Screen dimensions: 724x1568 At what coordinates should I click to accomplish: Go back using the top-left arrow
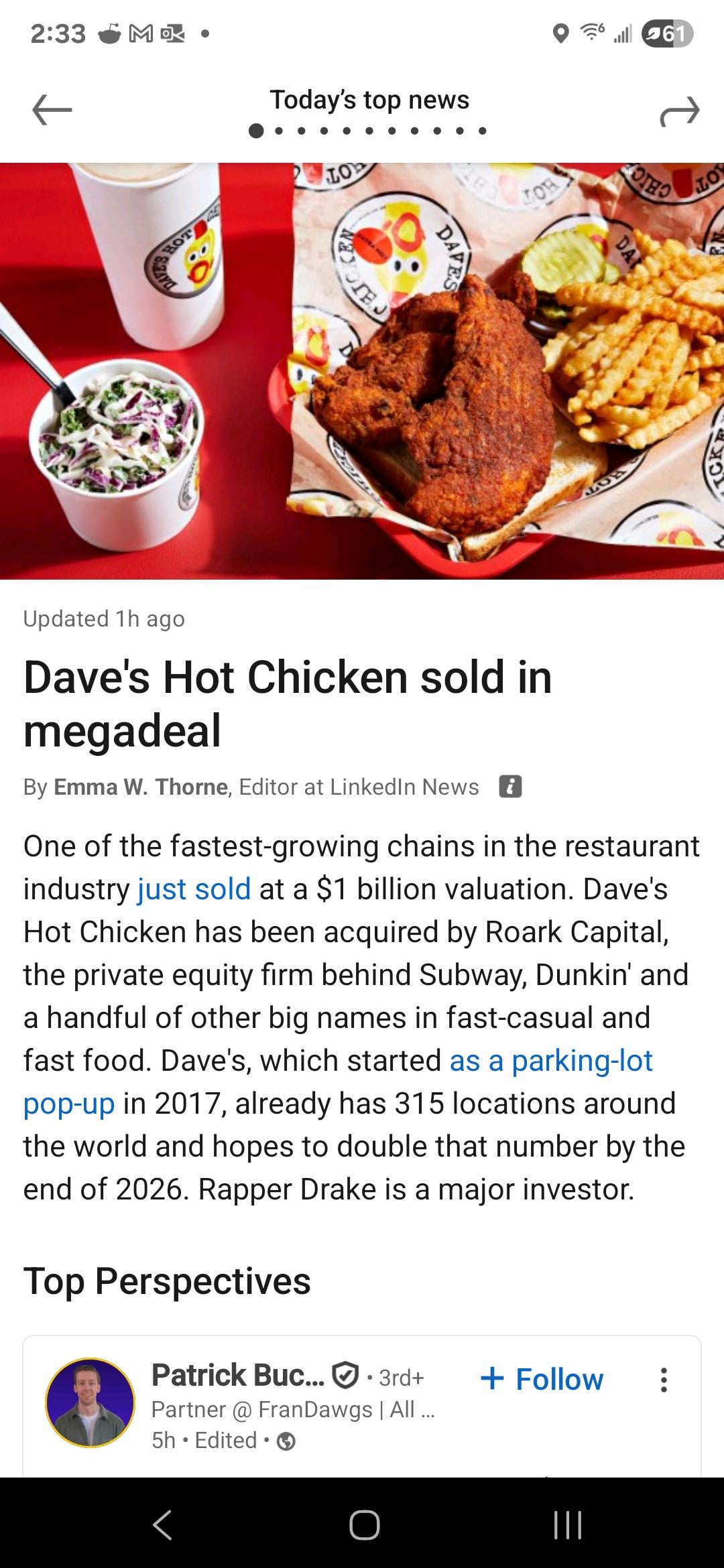(x=52, y=110)
